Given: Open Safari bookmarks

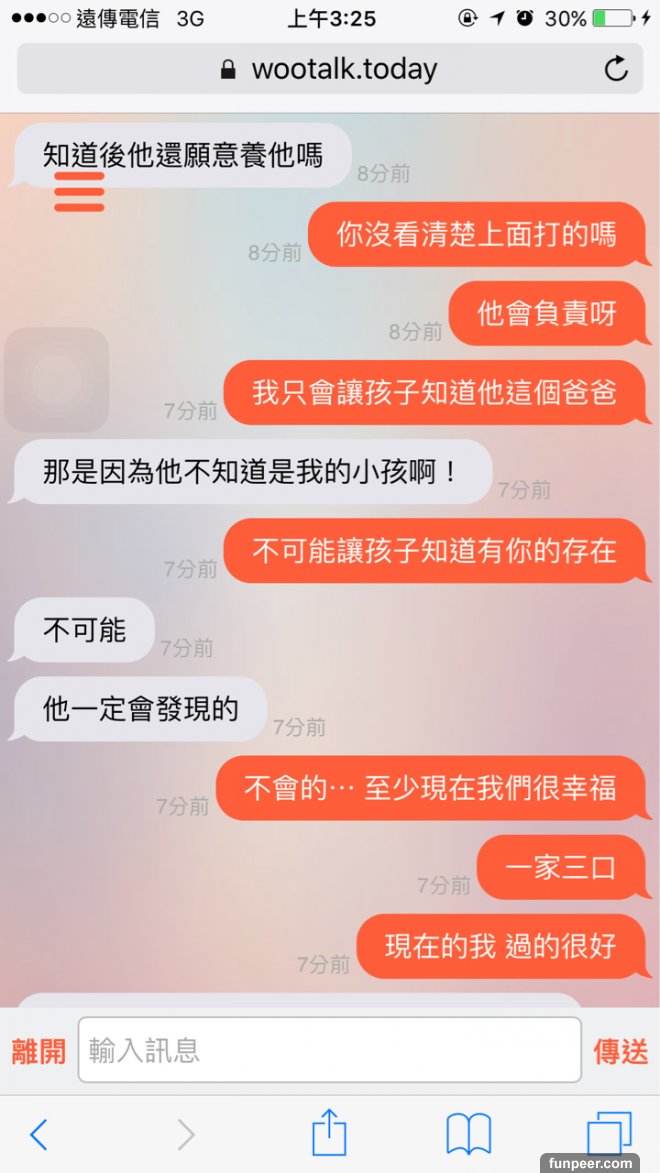Looking at the screenshot, I should [x=468, y=1134].
